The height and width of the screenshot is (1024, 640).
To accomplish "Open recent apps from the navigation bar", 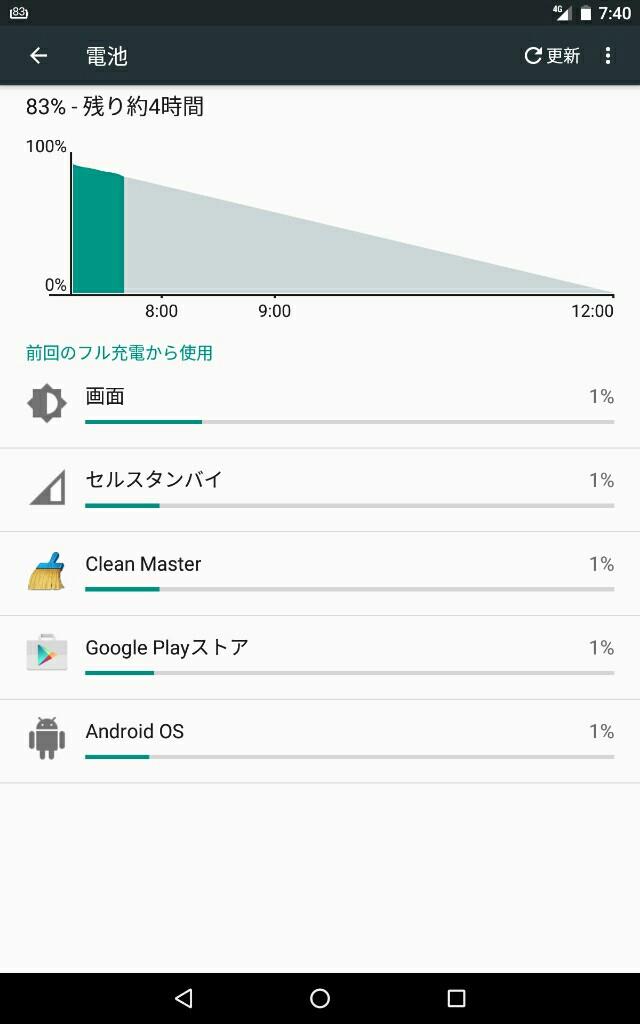I will pos(456,998).
